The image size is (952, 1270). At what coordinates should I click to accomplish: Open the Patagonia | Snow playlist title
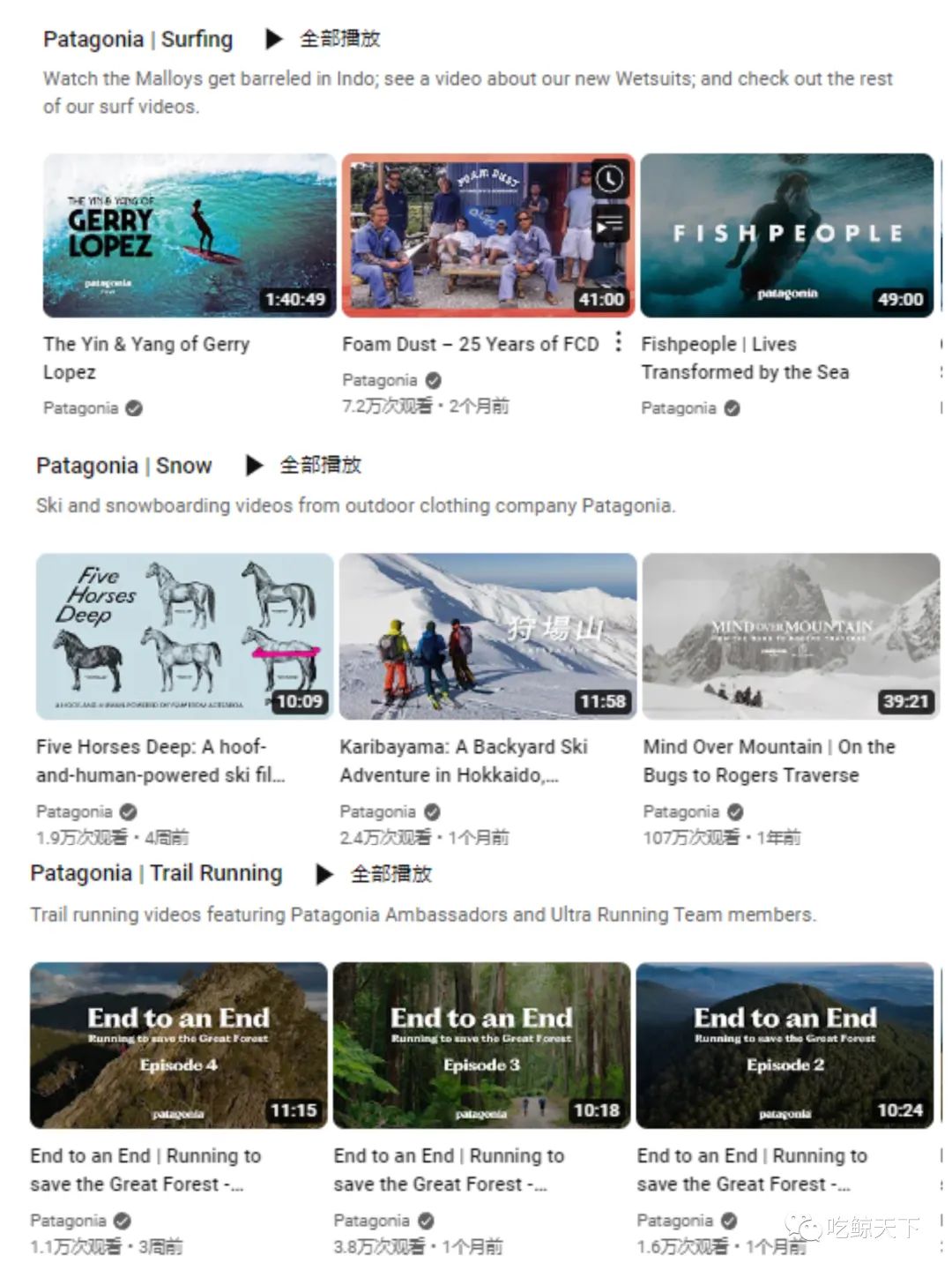[x=123, y=466]
